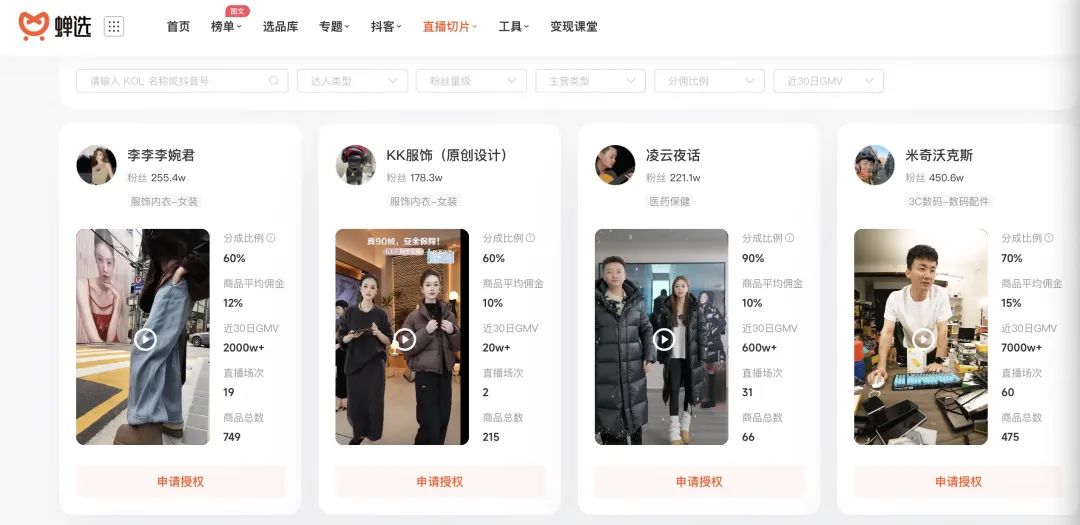
Task: Expand the 直播切片 menu
Action: tap(450, 27)
